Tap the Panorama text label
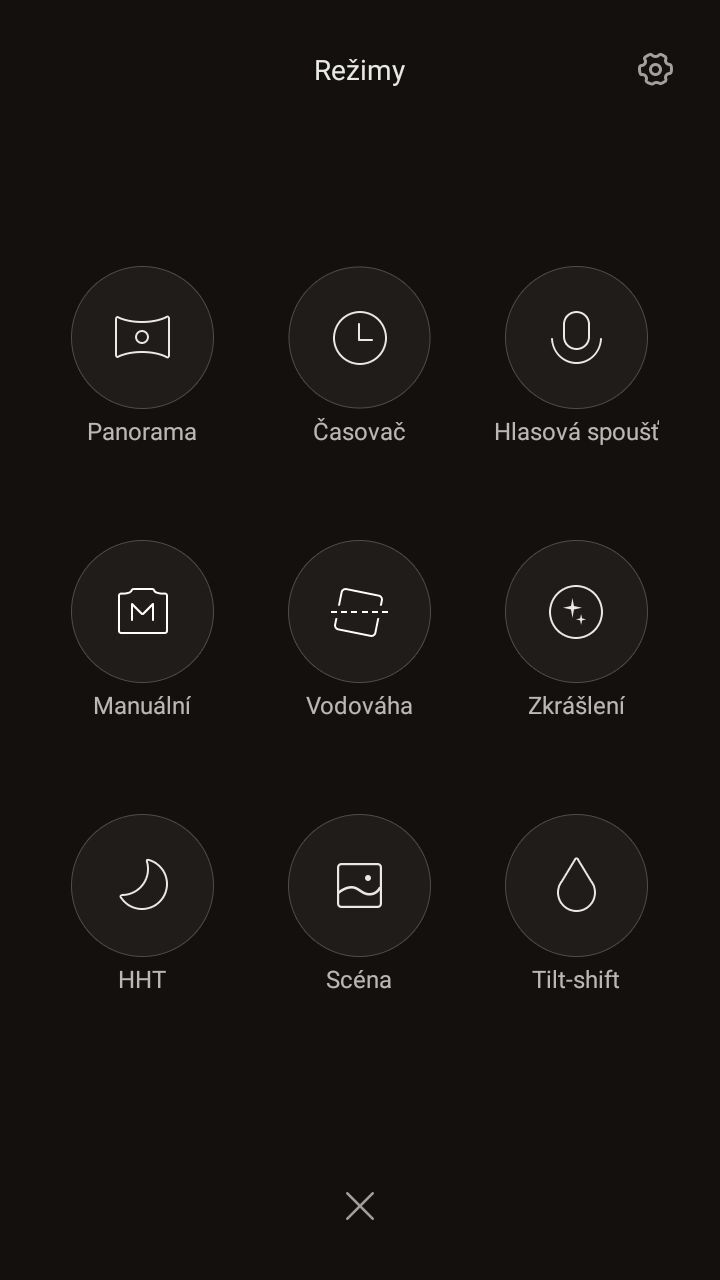The width and height of the screenshot is (720, 1280). tap(141, 432)
